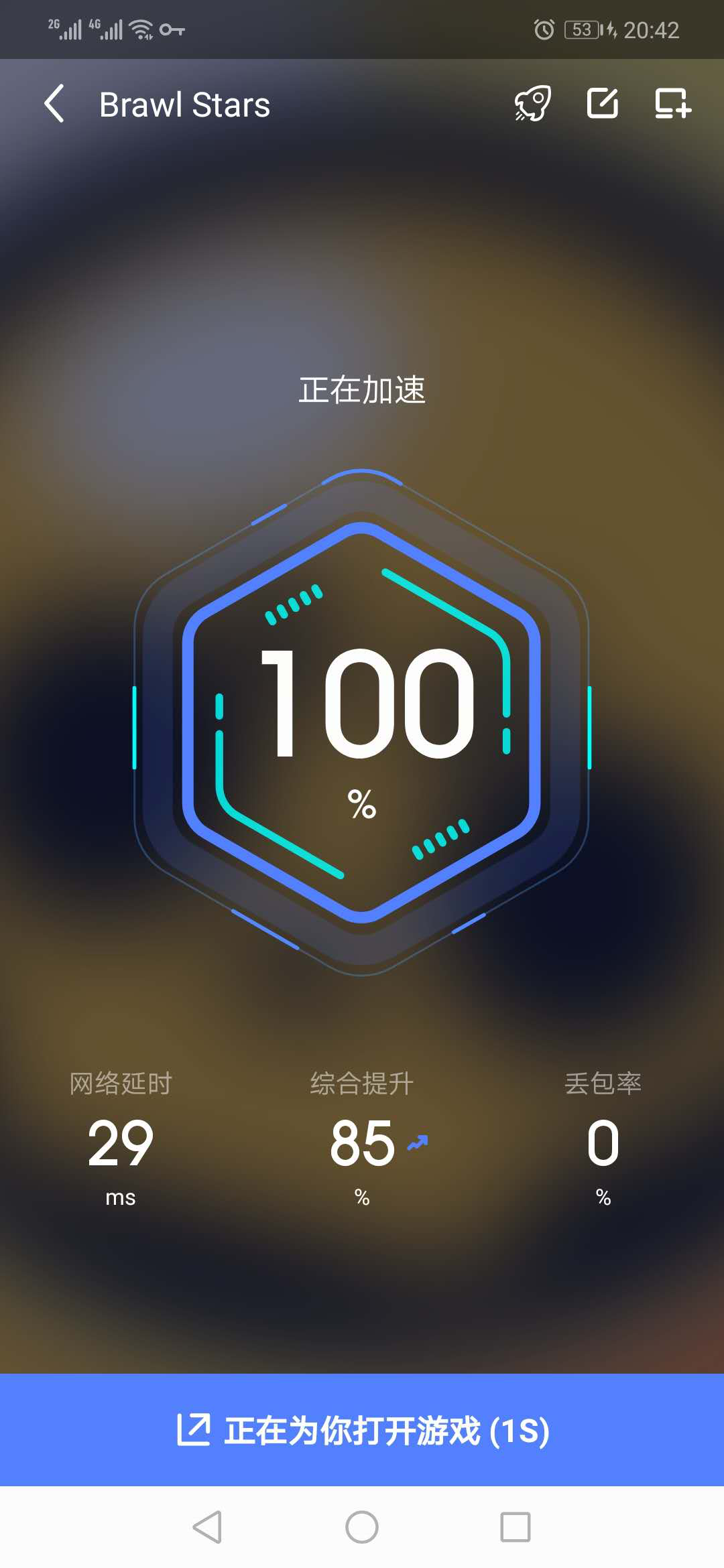Go back from the Brawl Stars screen
This screenshot has width=724, height=1568.
[x=55, y=104]
